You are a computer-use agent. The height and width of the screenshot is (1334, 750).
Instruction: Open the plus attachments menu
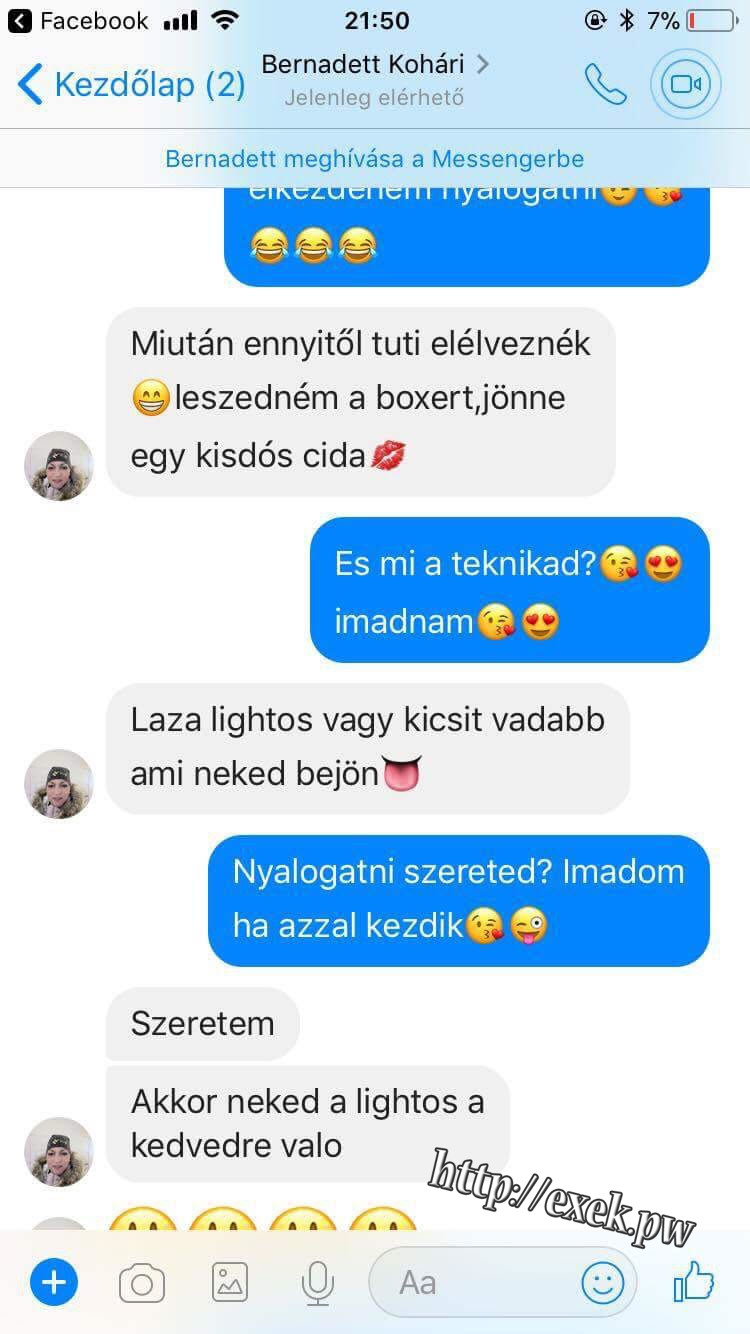coord(54,1282)
